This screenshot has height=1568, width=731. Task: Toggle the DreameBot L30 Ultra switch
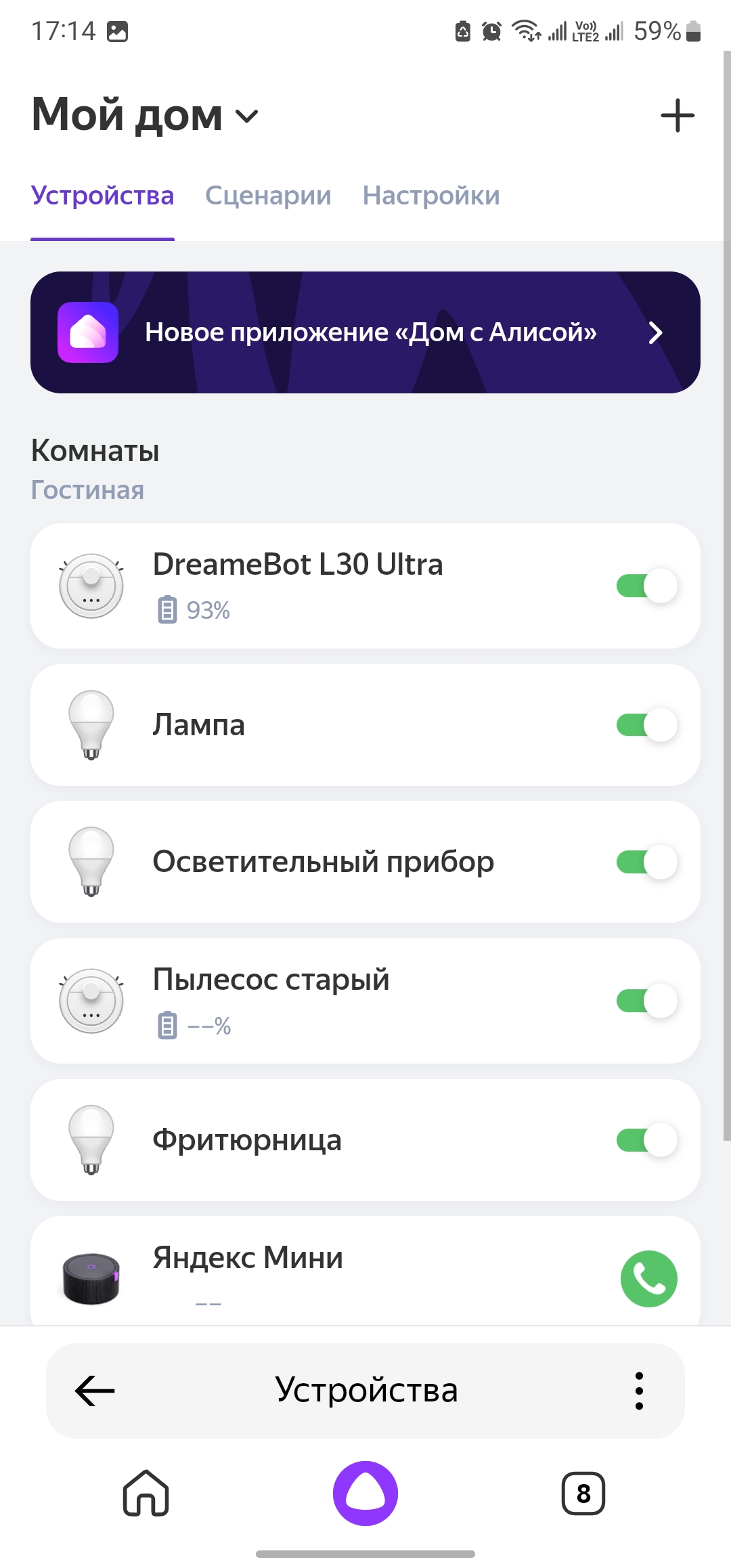(x=646, y=586)
